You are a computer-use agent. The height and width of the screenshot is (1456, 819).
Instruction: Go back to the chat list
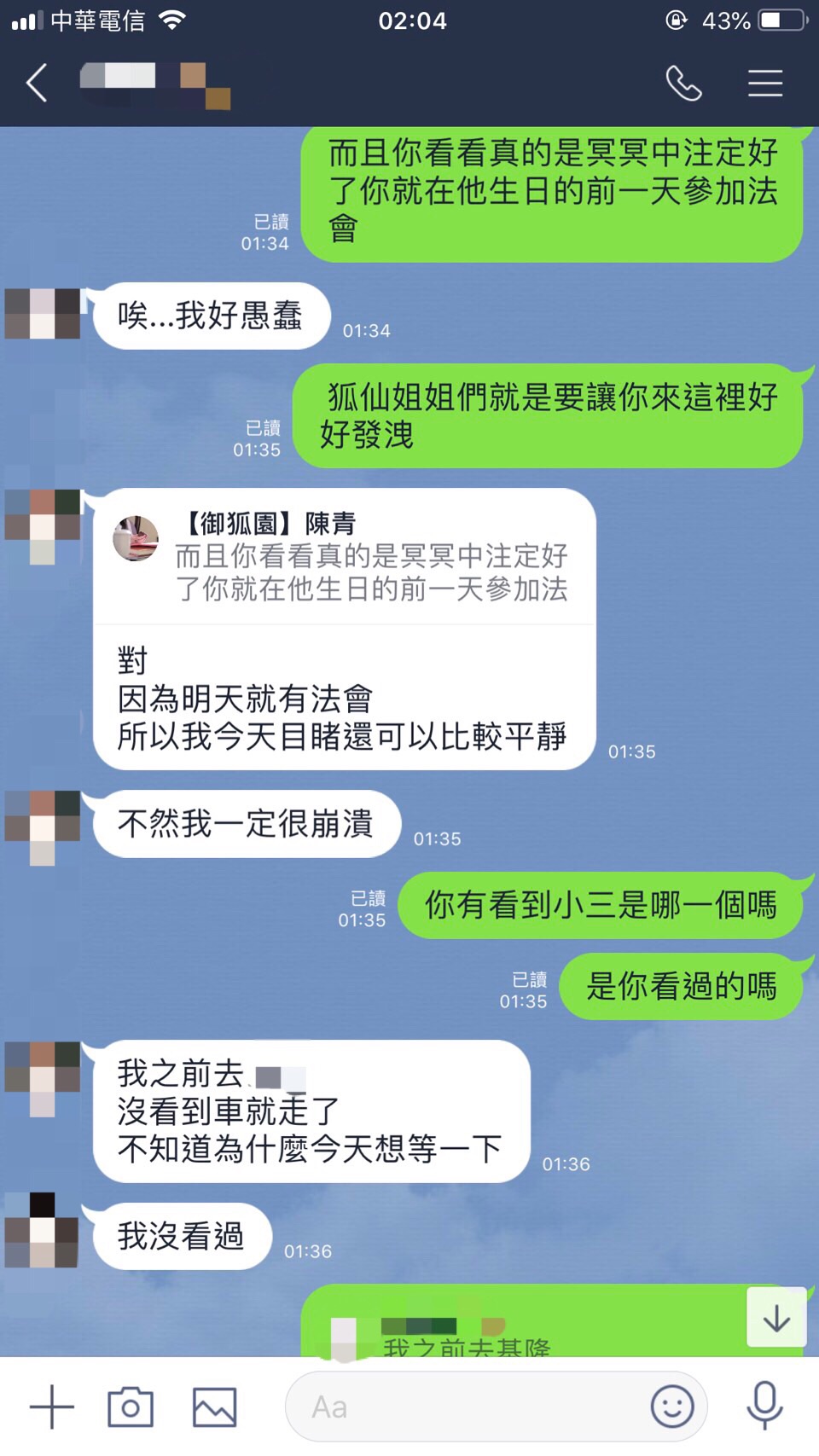pos(37,84)
